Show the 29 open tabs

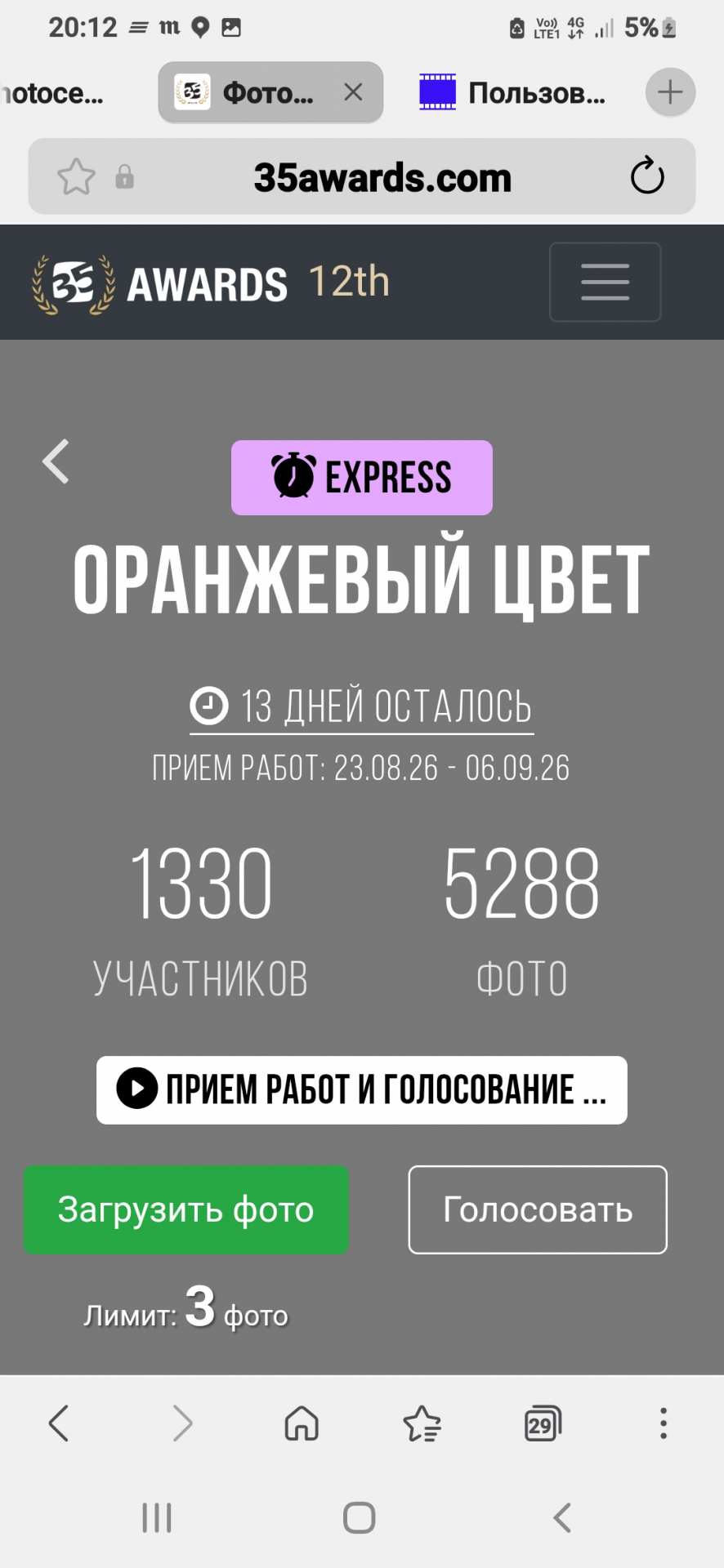tap(543, 1423)
